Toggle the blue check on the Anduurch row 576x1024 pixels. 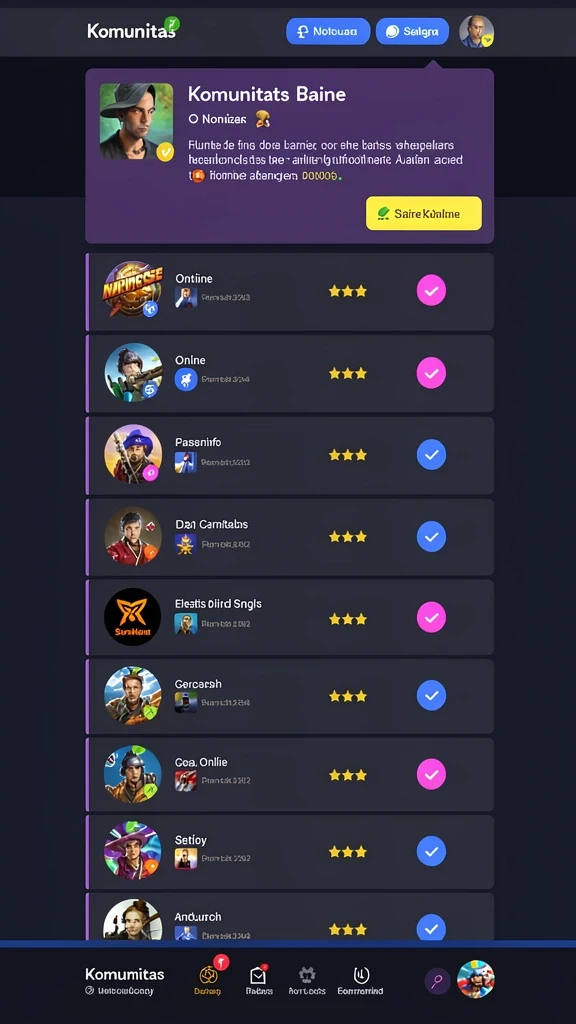pos(431,927)
